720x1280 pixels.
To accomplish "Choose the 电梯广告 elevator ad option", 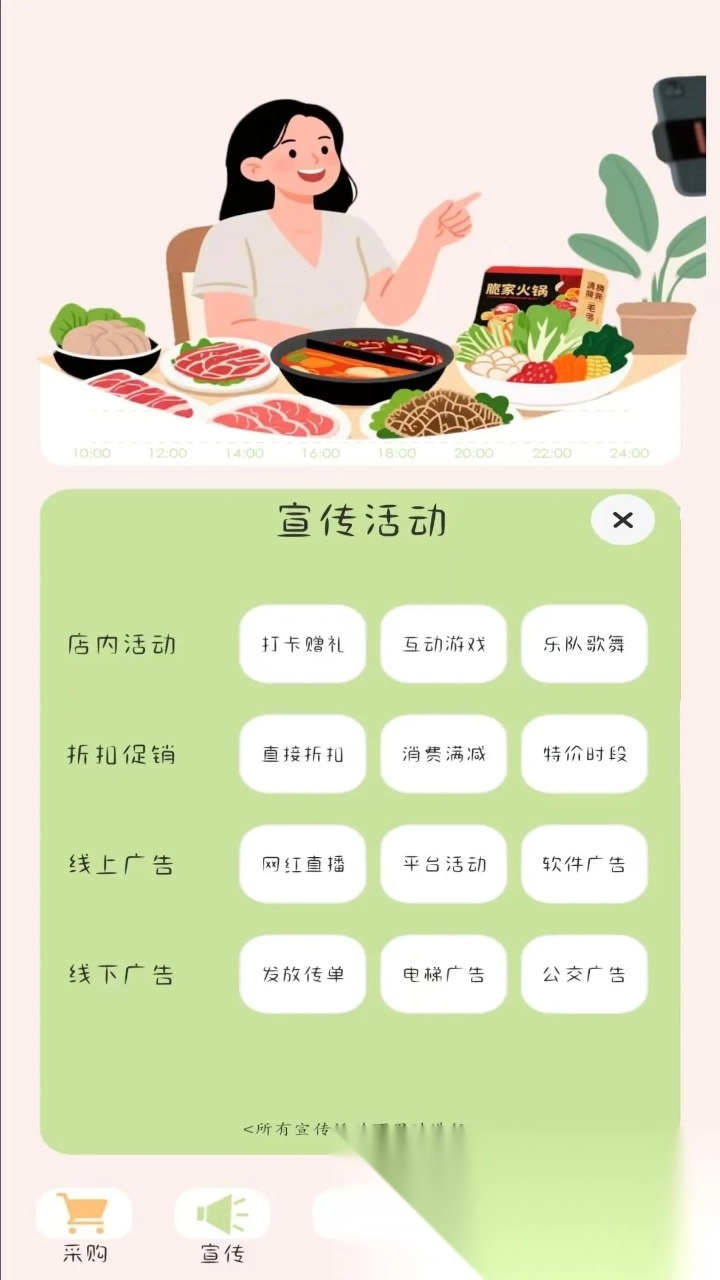I will pyautogui.click(x=444, y=974).
